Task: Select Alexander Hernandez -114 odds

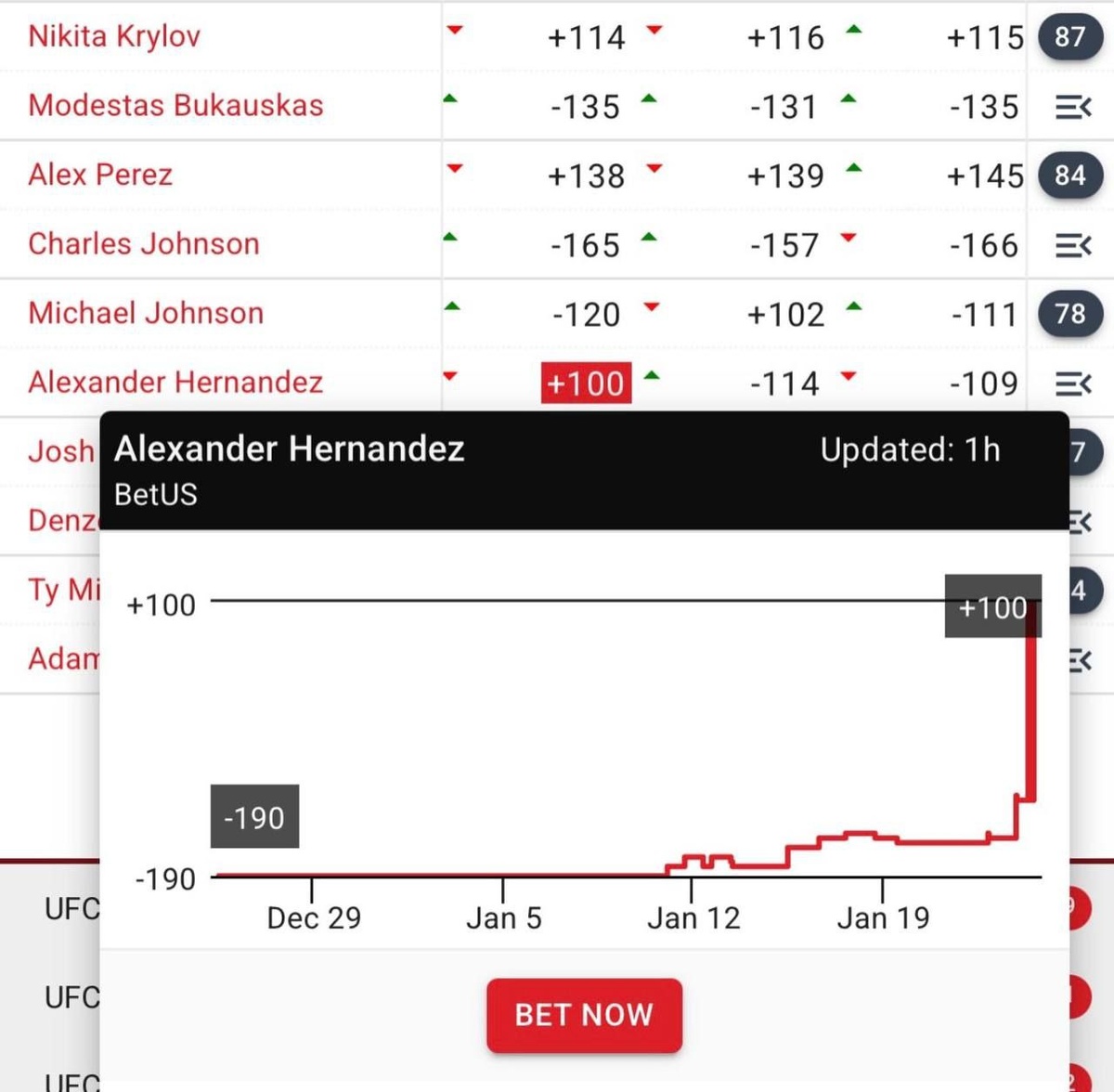Action: (784, 384)
